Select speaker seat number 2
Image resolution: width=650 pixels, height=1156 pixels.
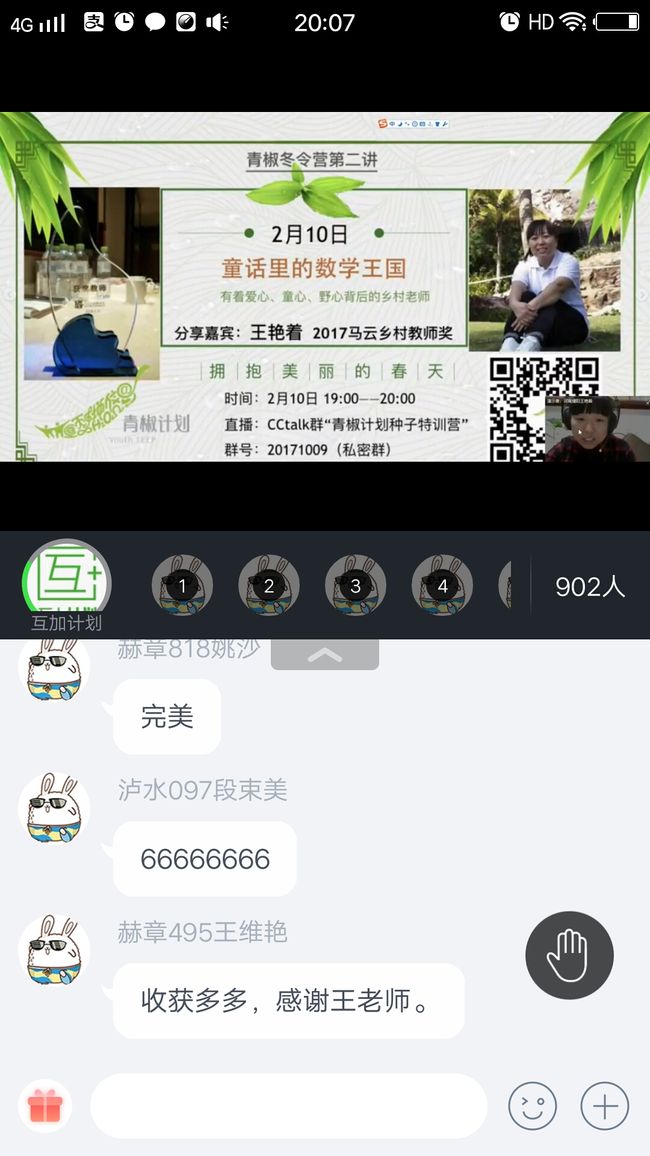[268, 585]
